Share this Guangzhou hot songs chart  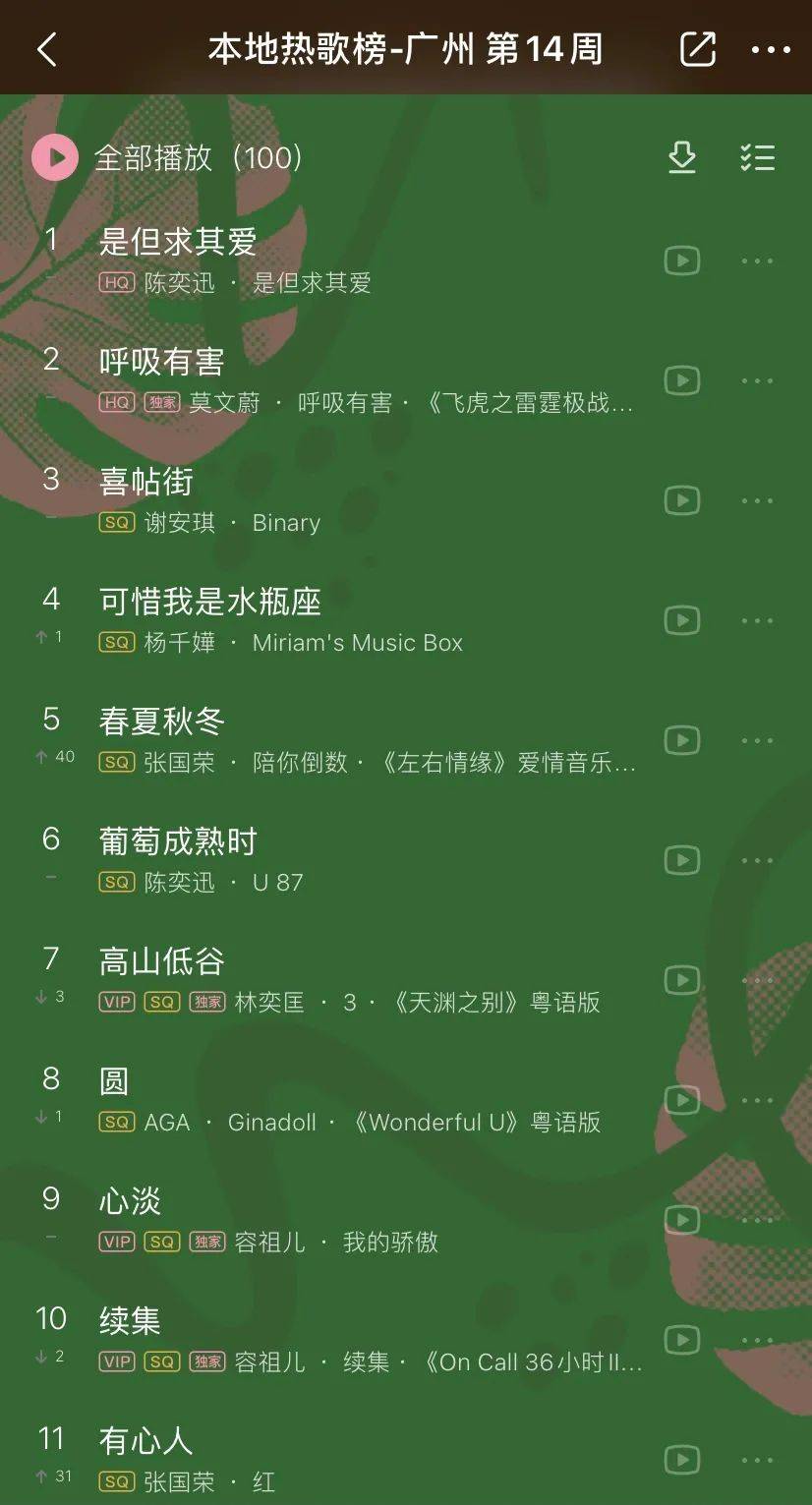(697, 49)
